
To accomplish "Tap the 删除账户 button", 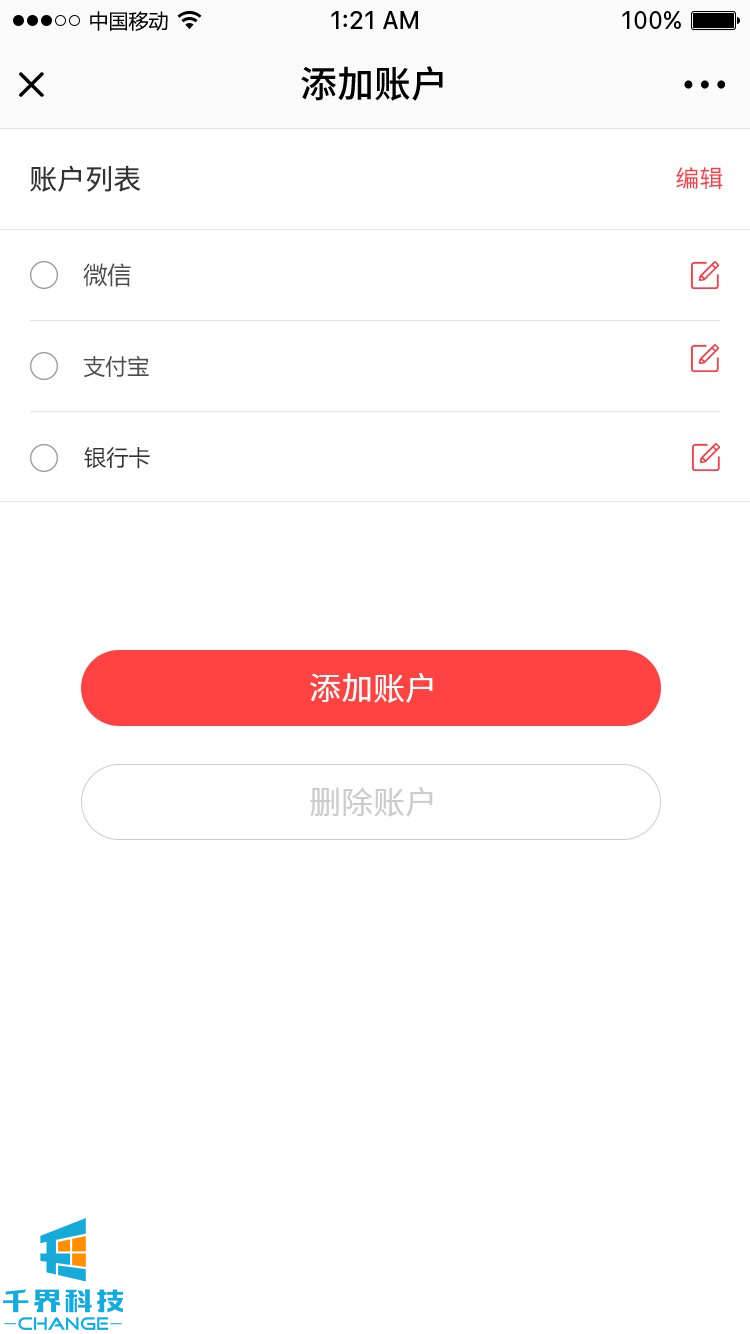I will (371, 802).
